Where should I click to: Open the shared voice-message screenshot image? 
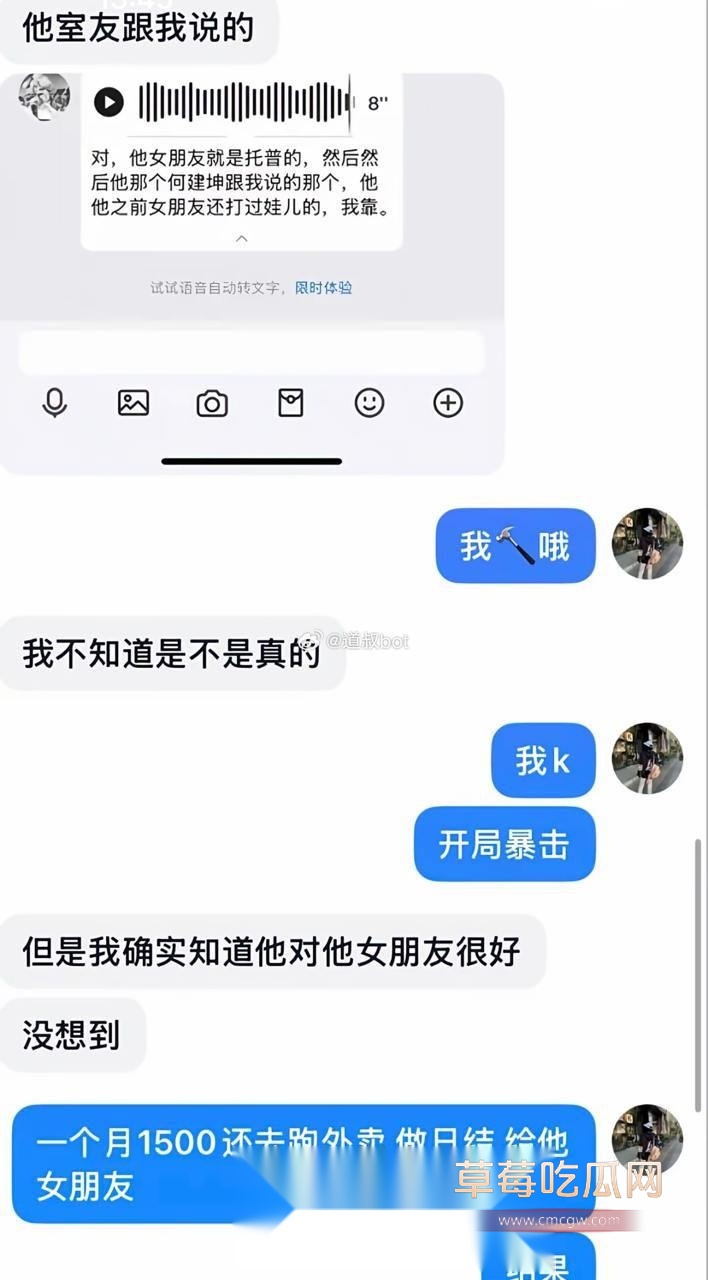(251, 270)
